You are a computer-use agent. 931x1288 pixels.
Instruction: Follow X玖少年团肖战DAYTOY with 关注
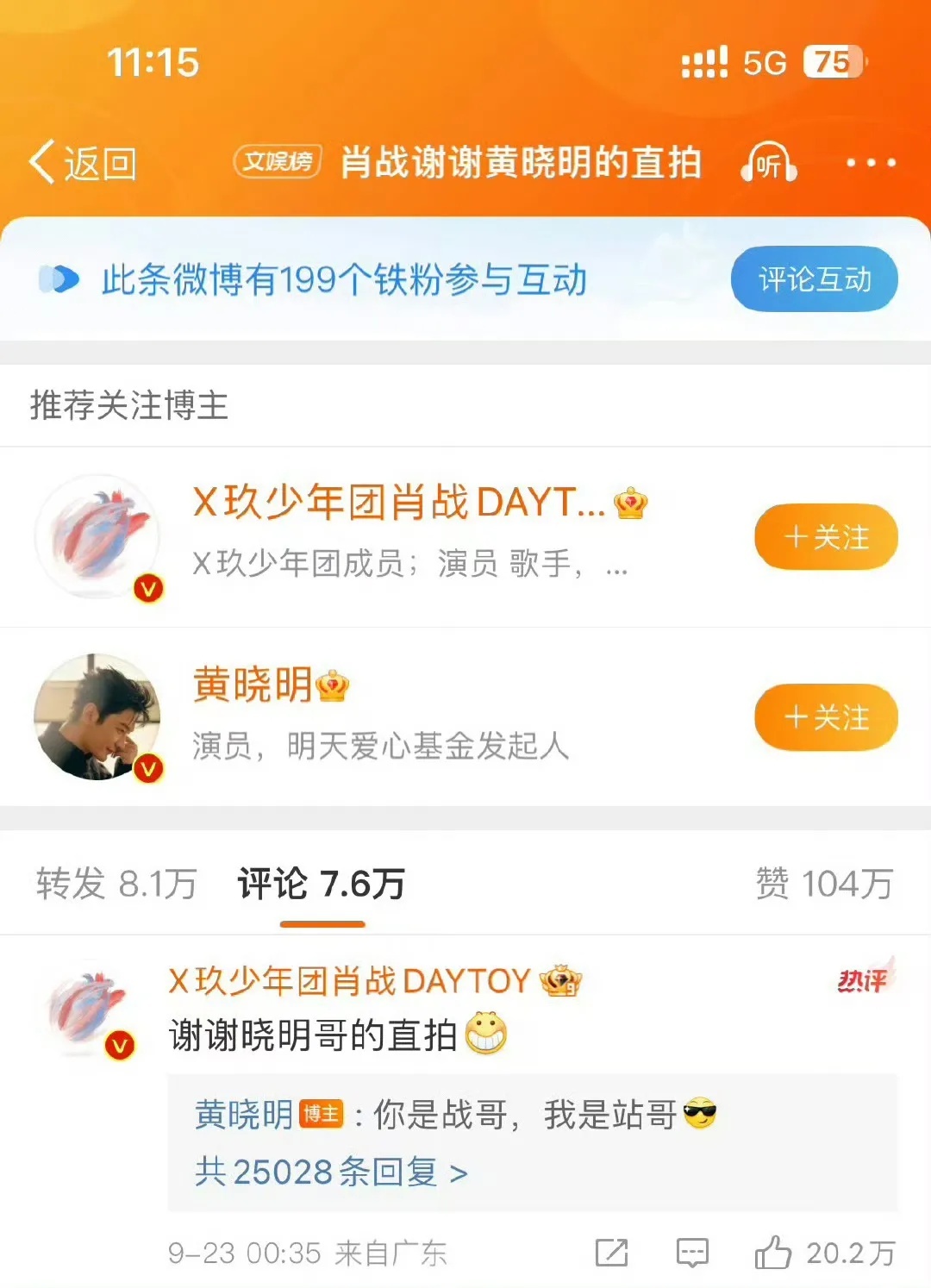pyautogui.click(x=826, y=537)
